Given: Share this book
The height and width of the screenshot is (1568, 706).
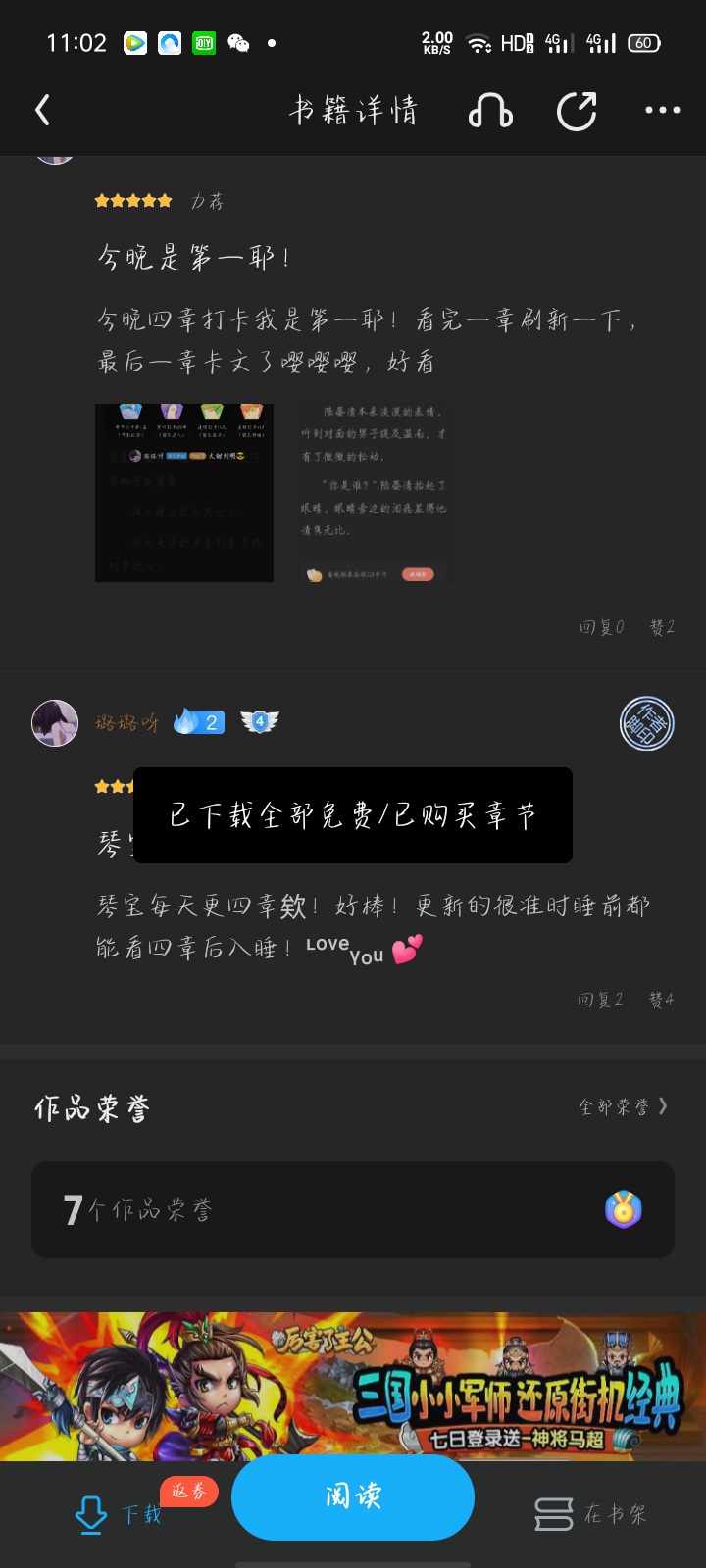Looking at the screenshot, I should [x=577, y=111].
